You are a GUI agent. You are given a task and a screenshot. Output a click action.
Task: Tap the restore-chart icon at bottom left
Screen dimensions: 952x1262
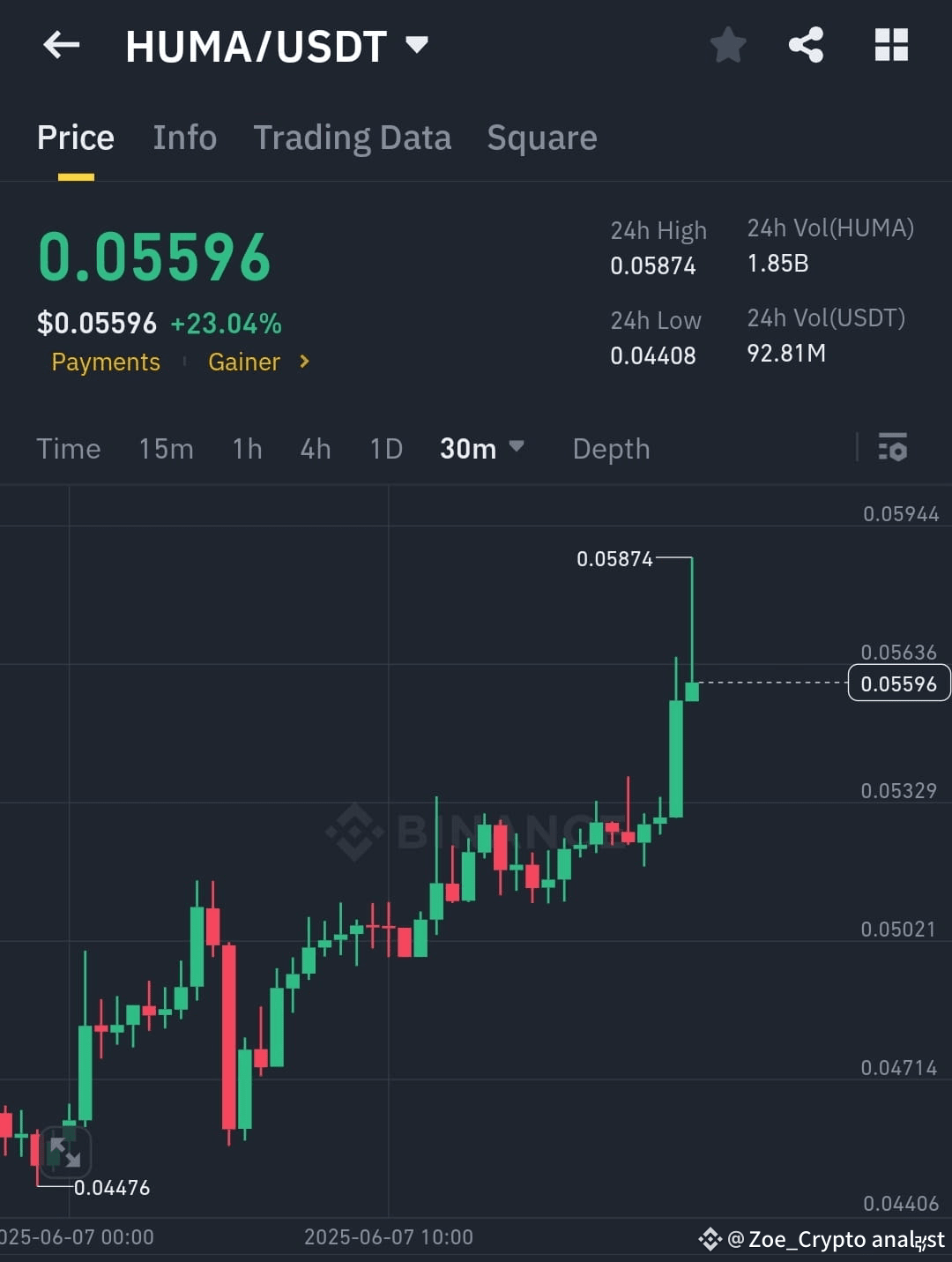67,1152
